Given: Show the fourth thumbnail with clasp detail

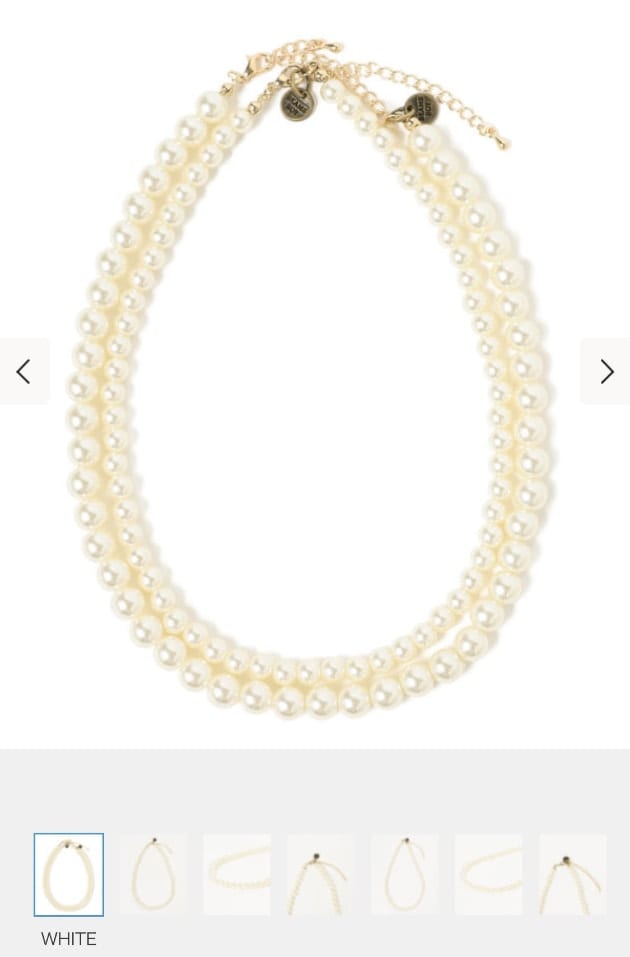Looking at the screenshot, I should point(321,875).
